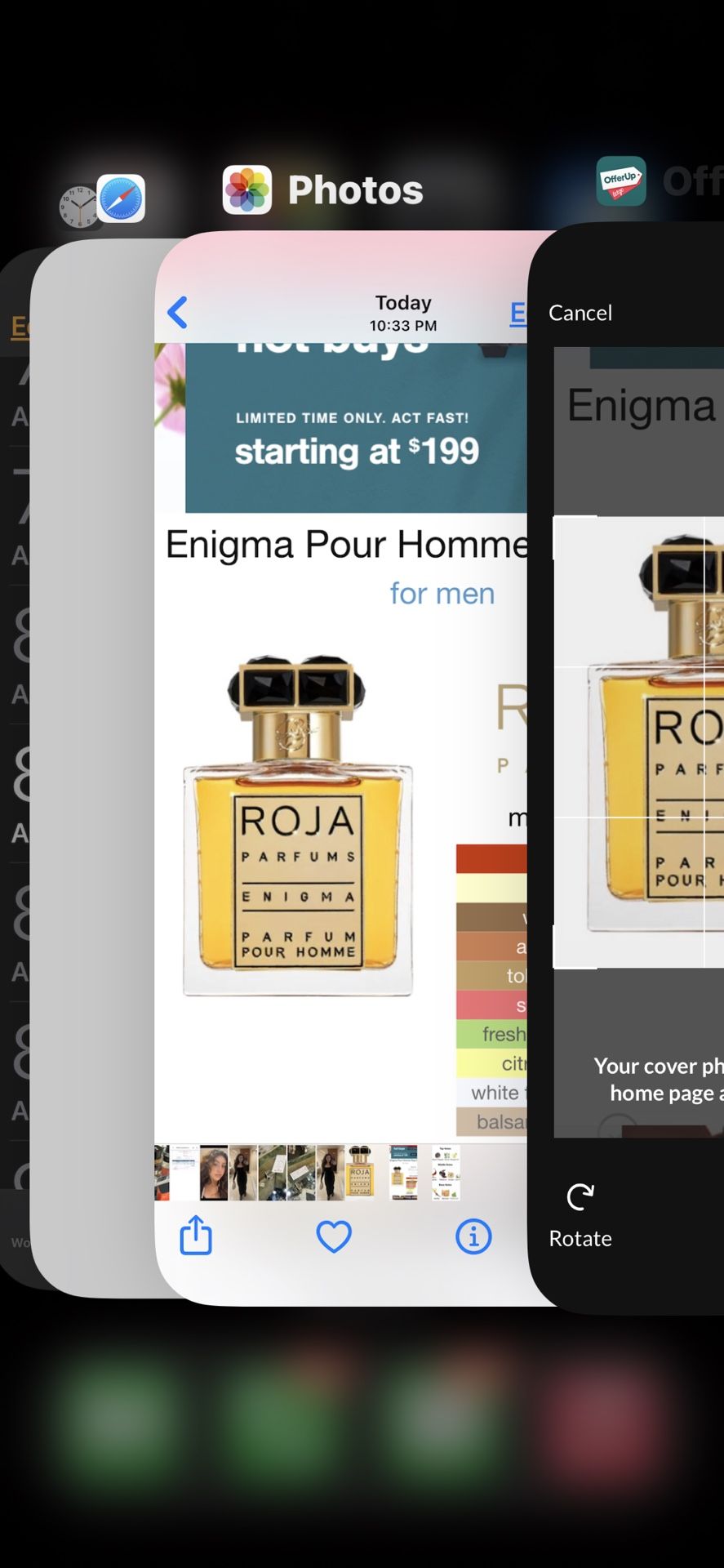Select the fragrance notes chart thumbnail
The height and width of the screenshot is (1568, 724).
pos(446,1172)
